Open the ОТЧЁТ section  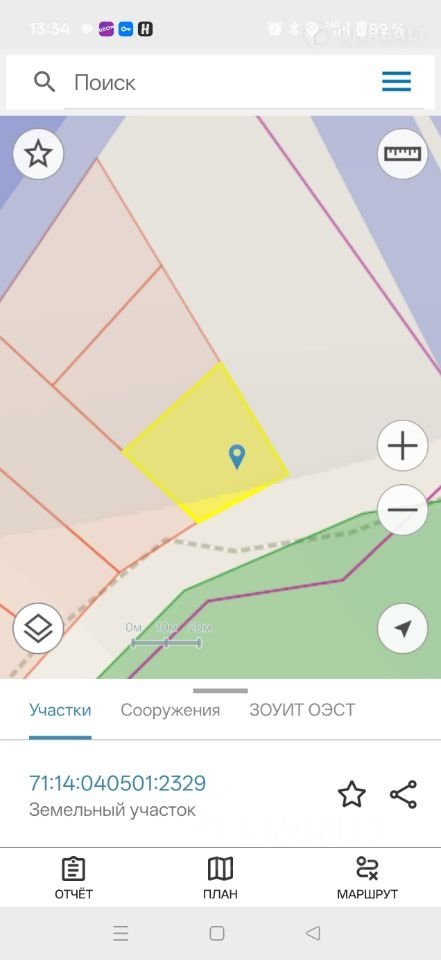click(x=74, y=877)
